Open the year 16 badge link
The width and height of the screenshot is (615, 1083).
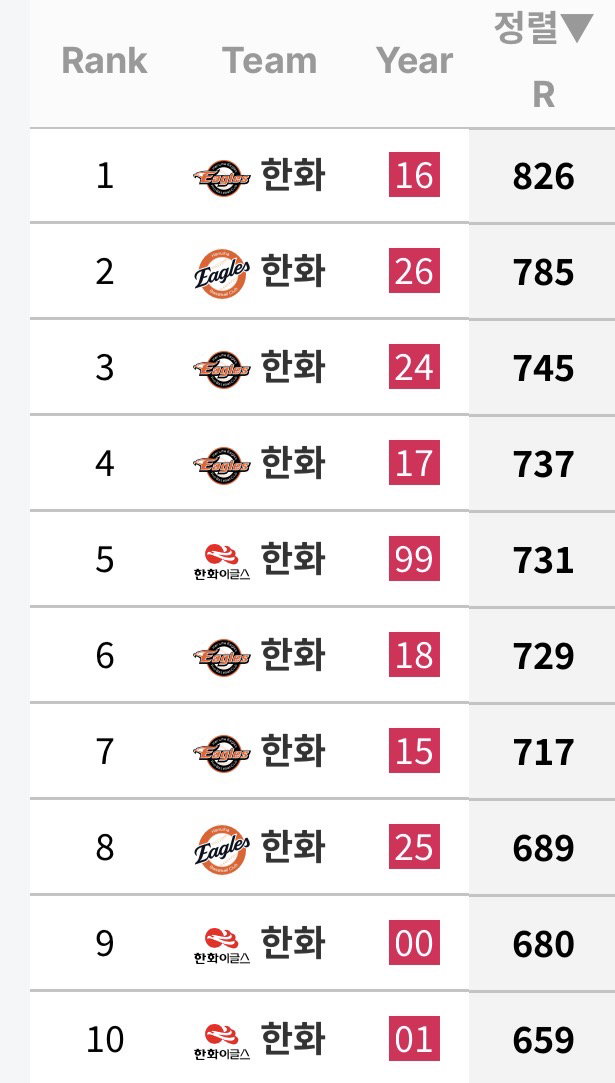[x=414, y=175]
